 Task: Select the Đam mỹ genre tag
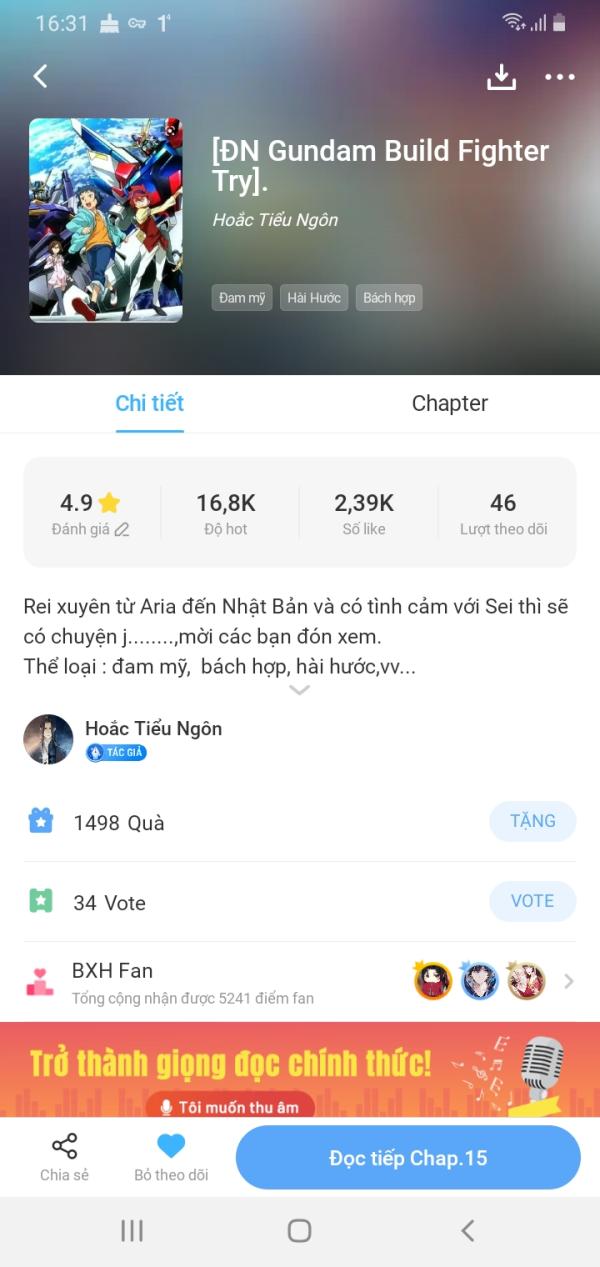[242, 298]
